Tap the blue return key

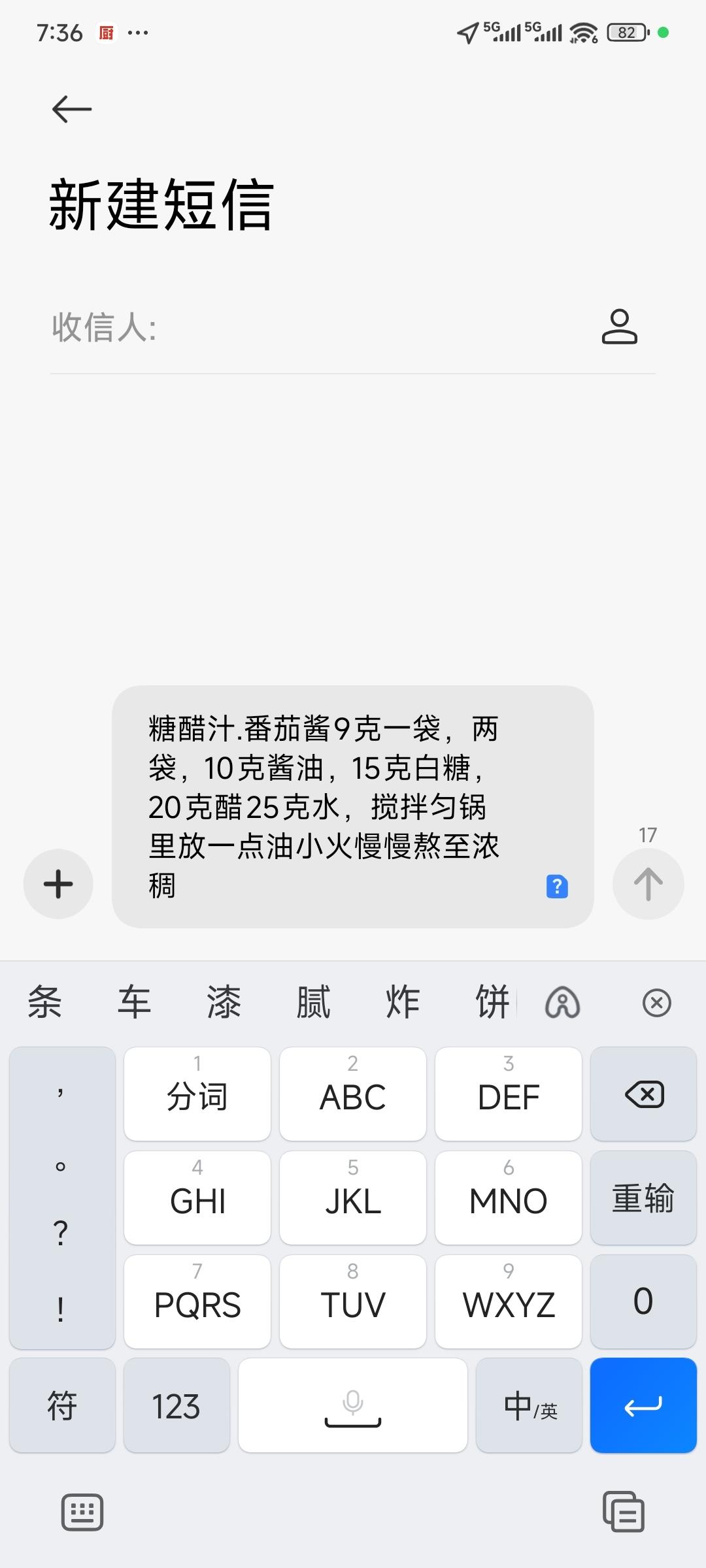(x=643, y=1406)
